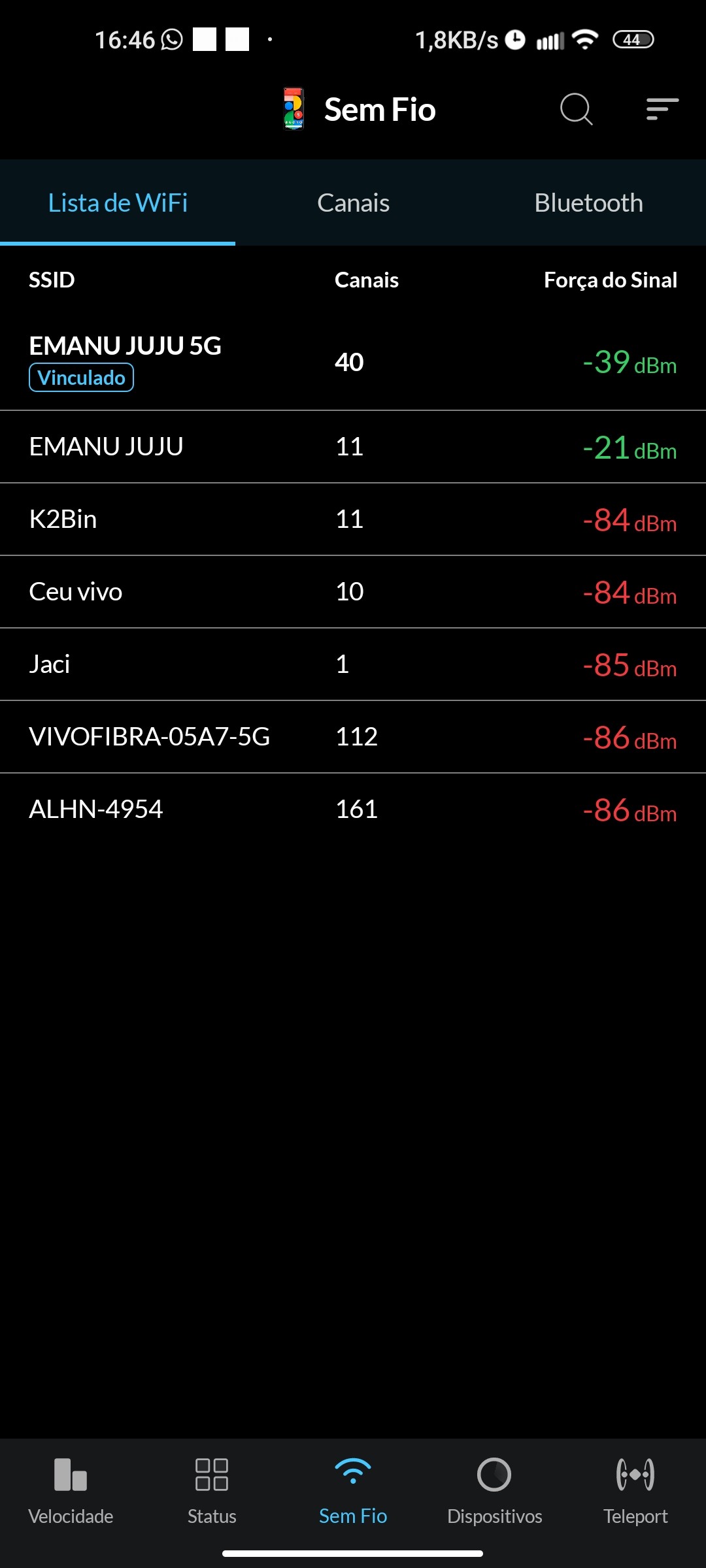
Task: View the K2Bin network details
Action: coord(353,519)
